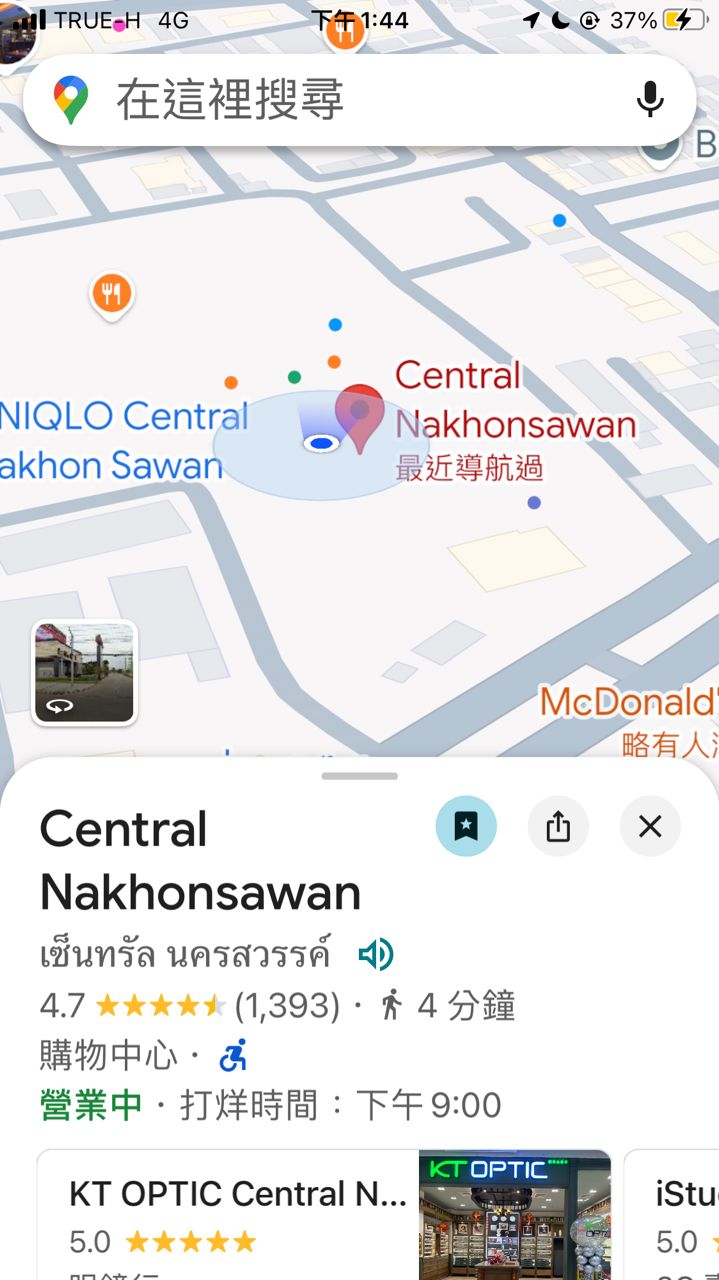Save Central Nakhonsawan with the bookmark button
Viewport: 719px width, 1280px height.
click(x=466, y=826)
